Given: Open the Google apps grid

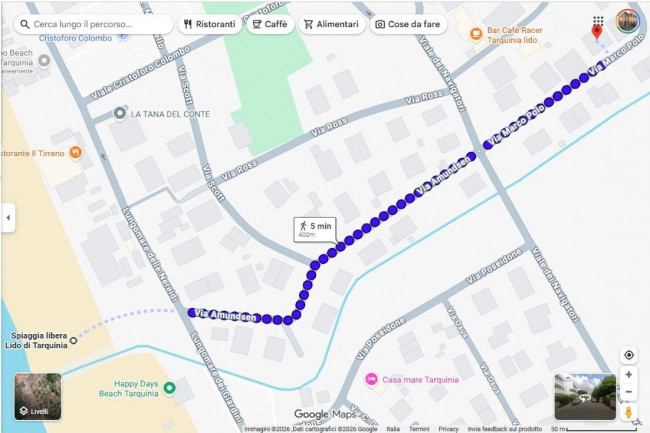Looking at the screenshot, I should [x=598, y=21].
